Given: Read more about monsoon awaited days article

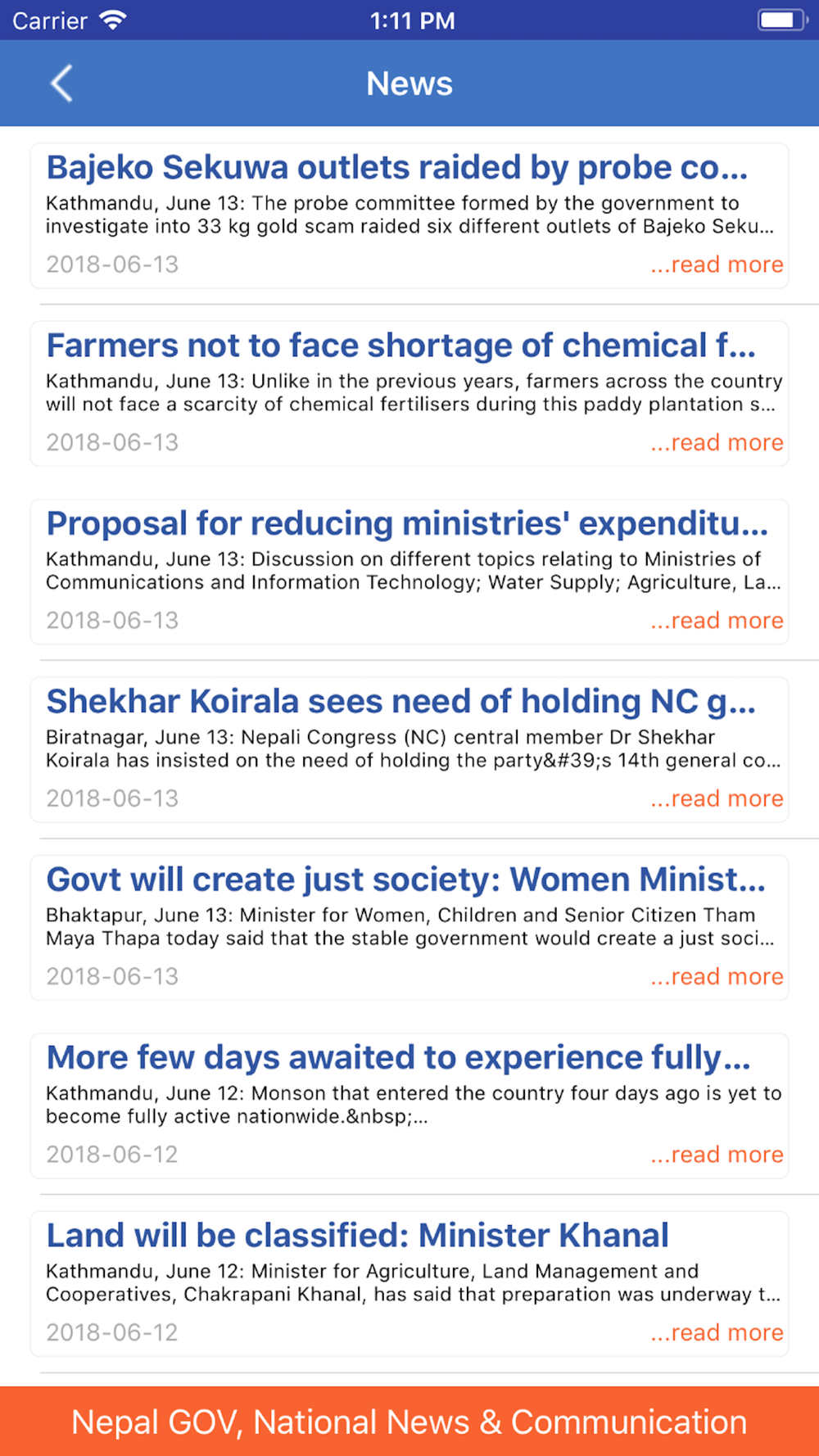Looking at the screenshot, I should pos(717,1155).
